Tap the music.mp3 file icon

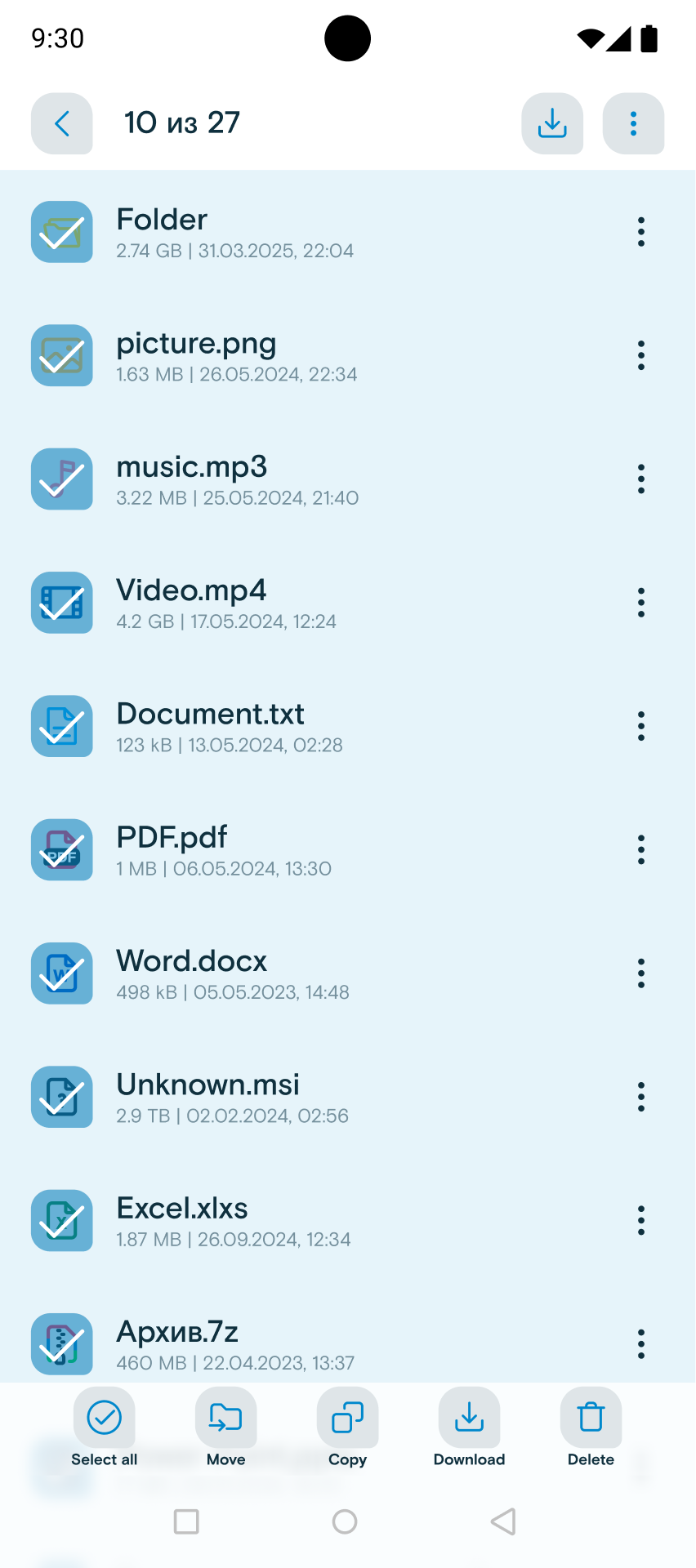(61, 479)
